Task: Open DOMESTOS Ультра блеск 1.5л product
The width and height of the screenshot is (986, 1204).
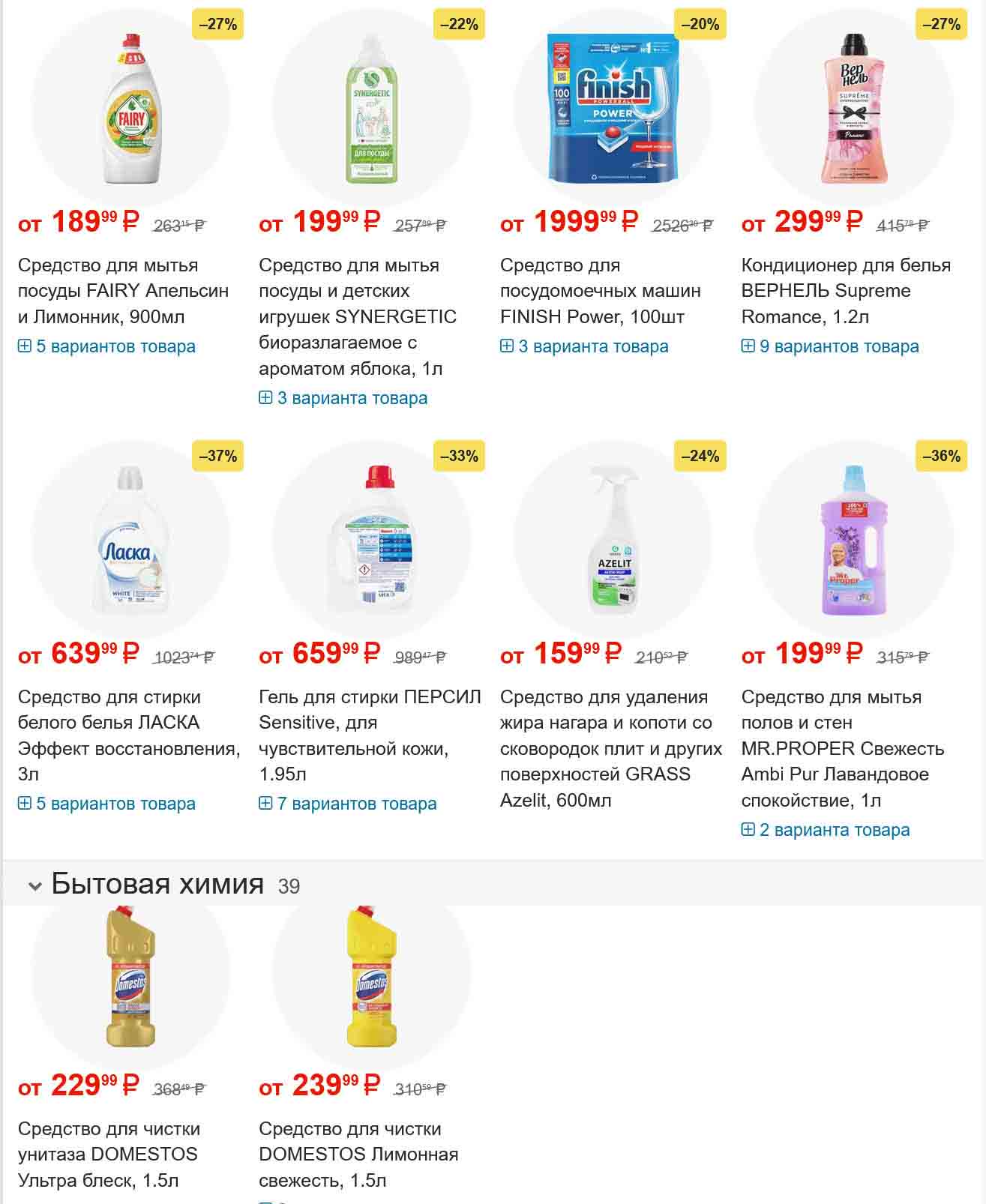Action: 108,1155
